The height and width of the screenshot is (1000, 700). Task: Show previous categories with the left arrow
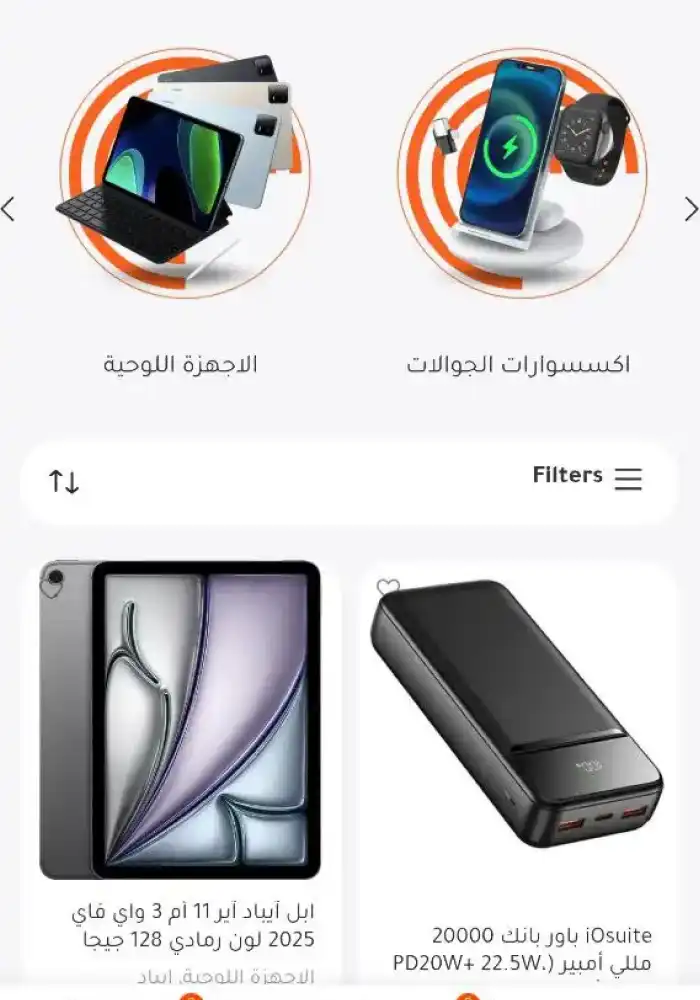[x=9, y=209]
